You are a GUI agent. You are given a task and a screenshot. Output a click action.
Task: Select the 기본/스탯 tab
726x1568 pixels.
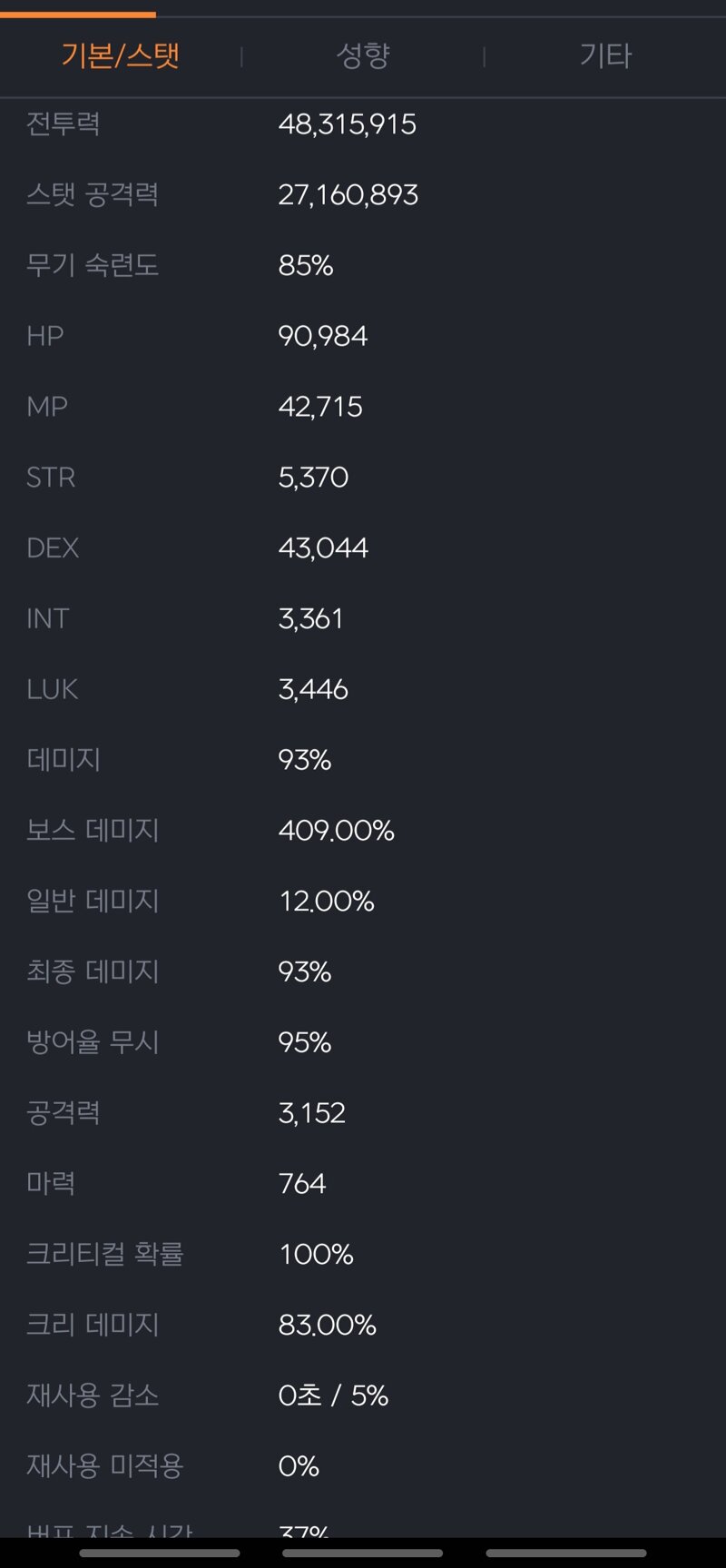pyautogui.click(x=121, y=56)
